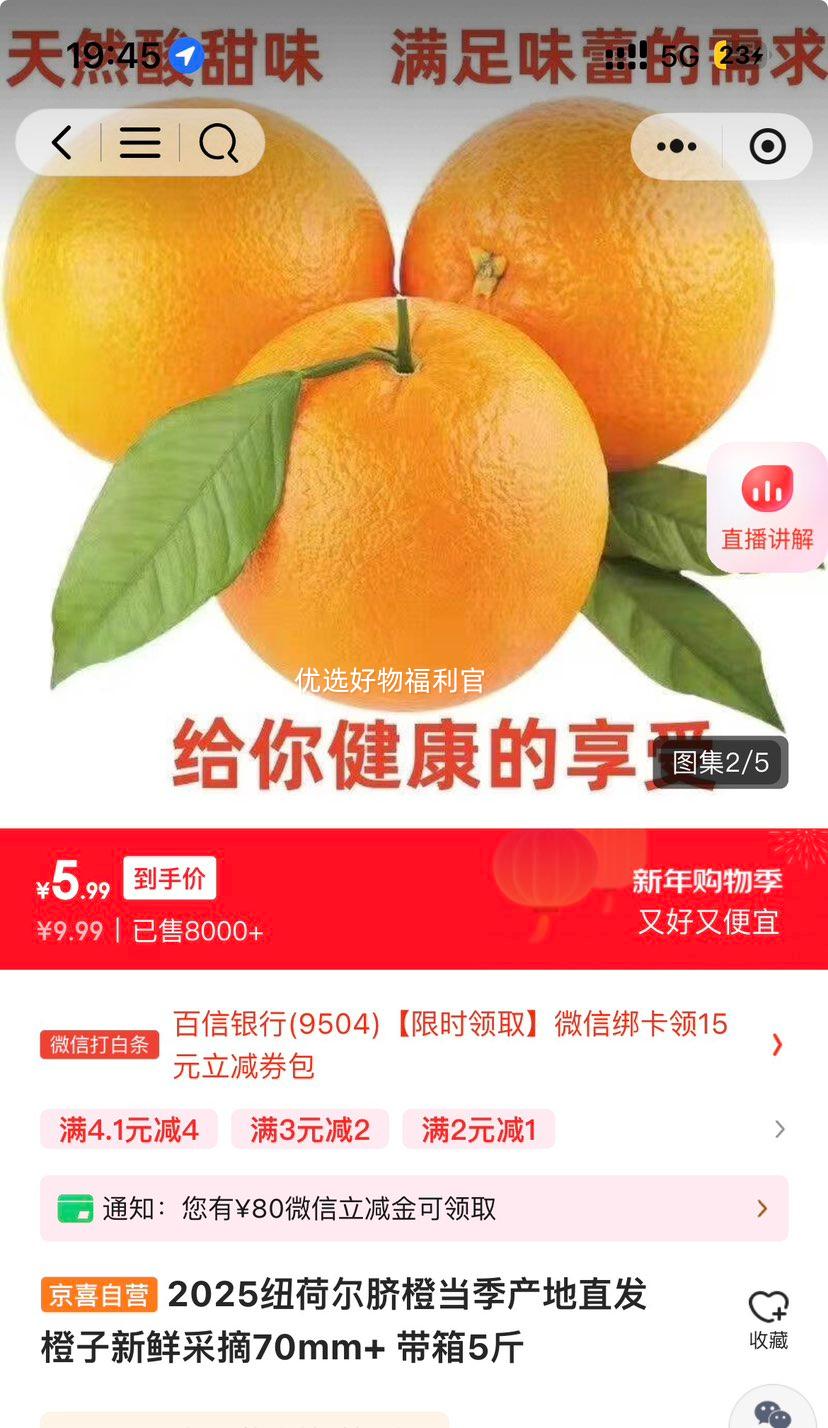This screenshot has height=1428, width=828.
Task: Select the 满3元减2 coupon
Action: point(309,1129)
